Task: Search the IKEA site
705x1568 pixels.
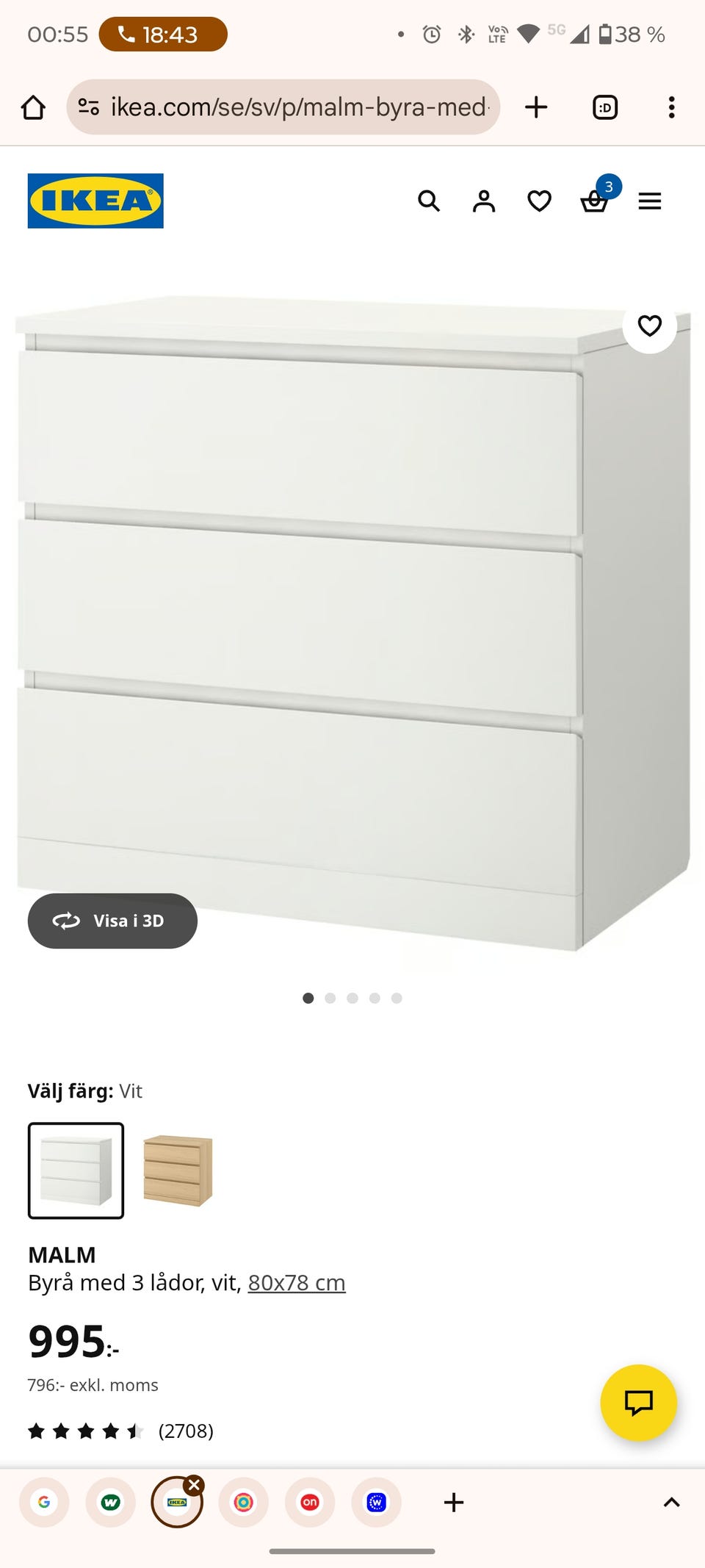Action: pos(429,201)
